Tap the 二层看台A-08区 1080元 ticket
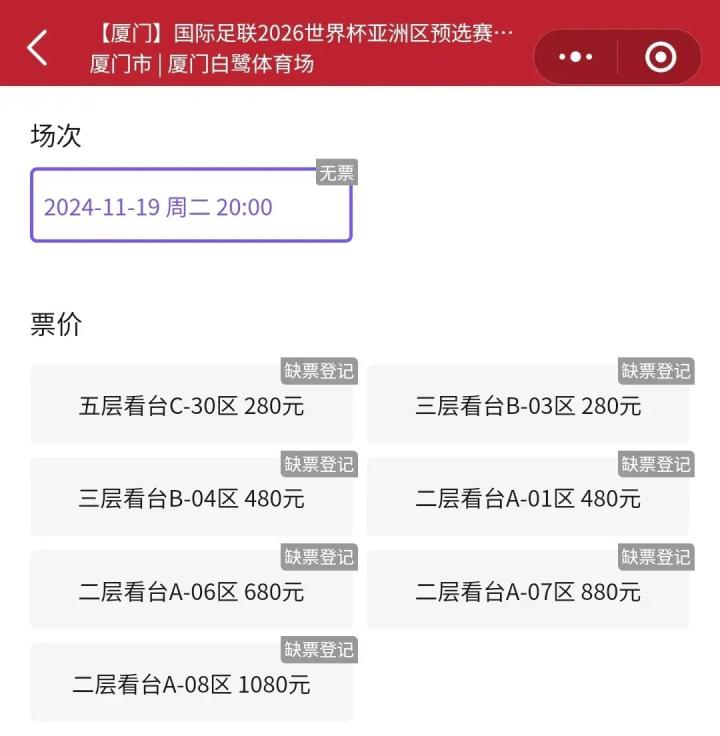Screen dimensions: 720x736 click(191, 684)
